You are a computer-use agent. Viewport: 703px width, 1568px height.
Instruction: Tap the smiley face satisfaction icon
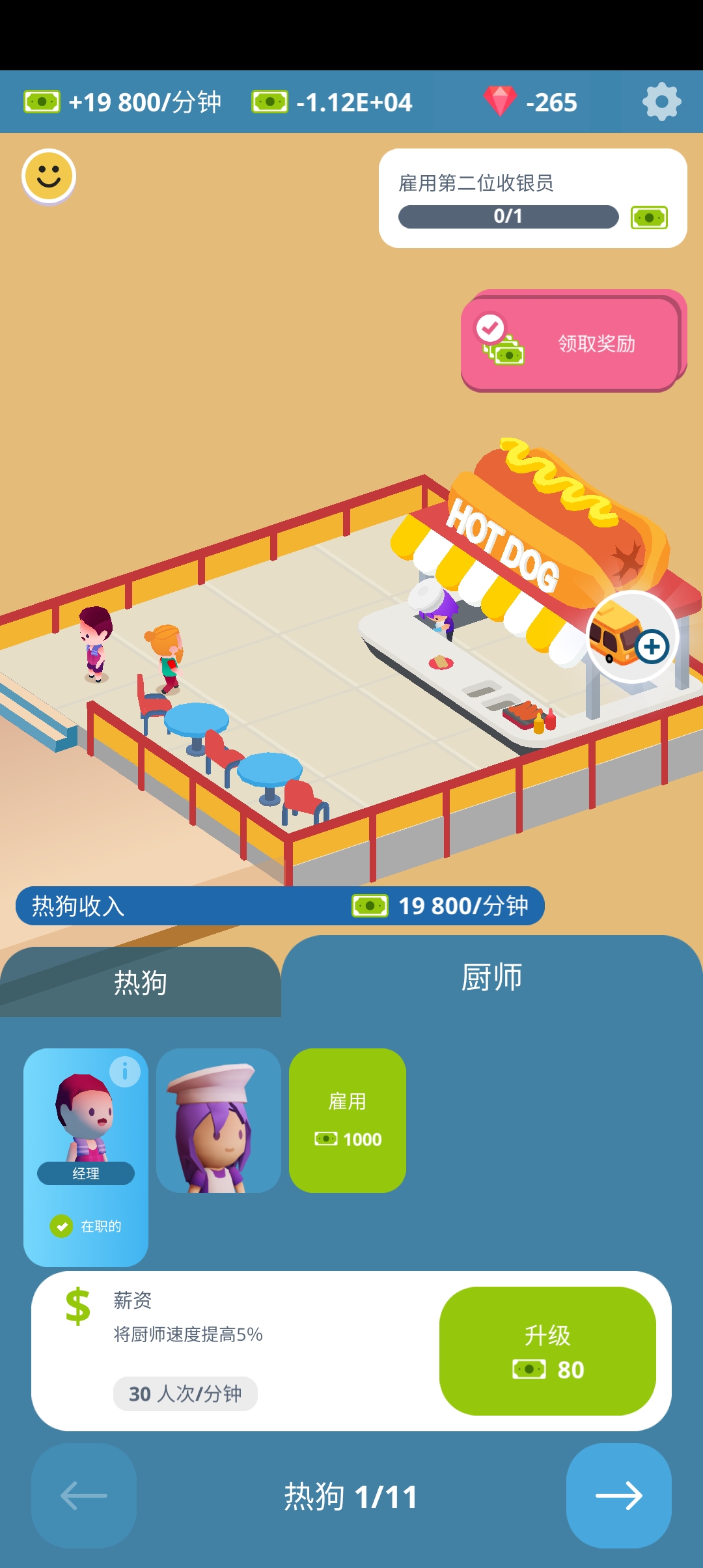click(49, 176)
